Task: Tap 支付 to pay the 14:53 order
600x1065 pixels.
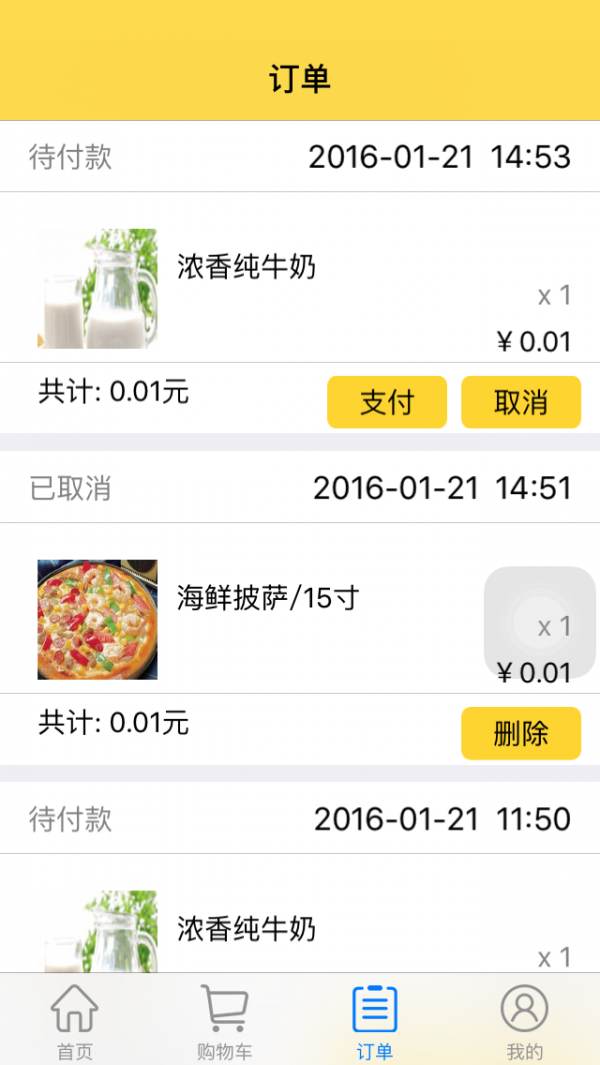Action: tap(386, 402)
